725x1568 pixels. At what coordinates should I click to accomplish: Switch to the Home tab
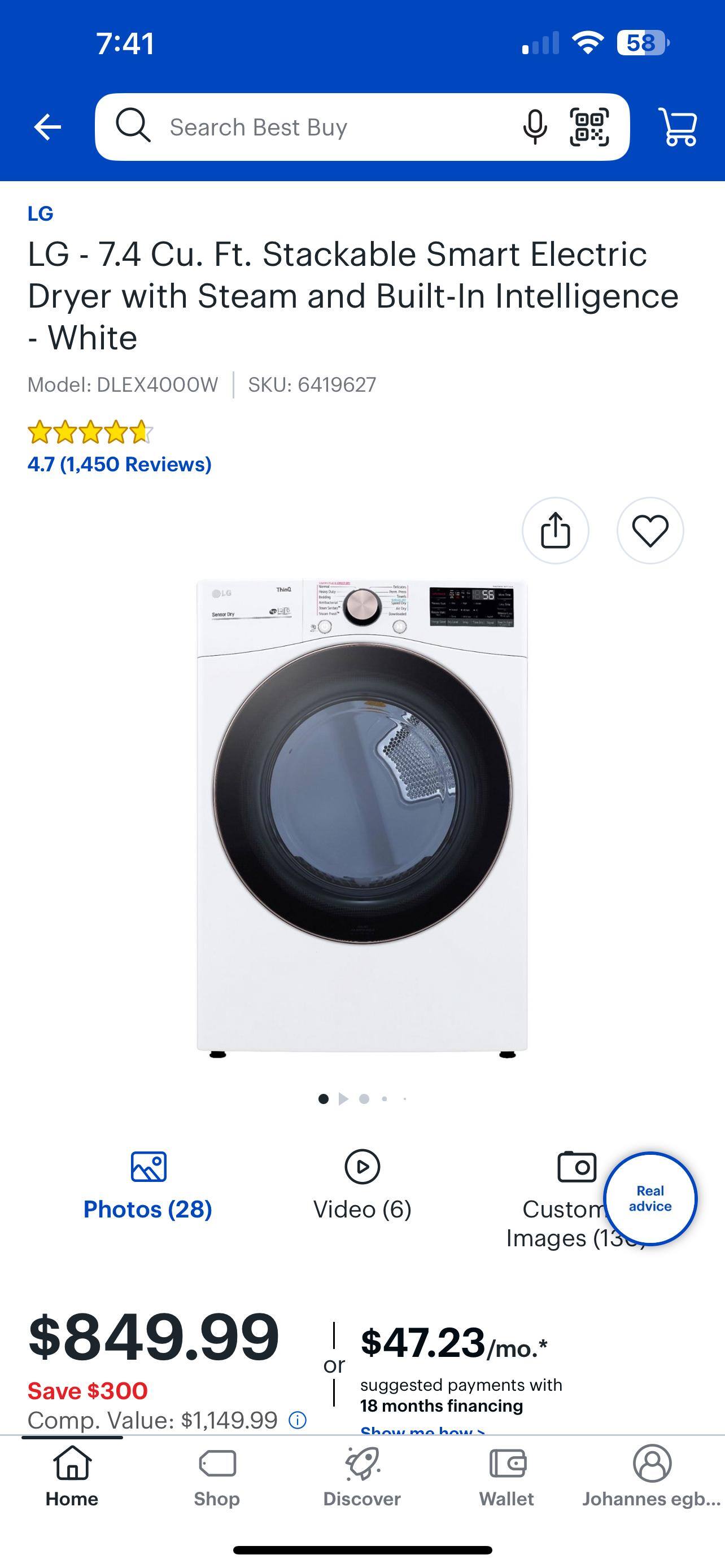pos(72,1475)
